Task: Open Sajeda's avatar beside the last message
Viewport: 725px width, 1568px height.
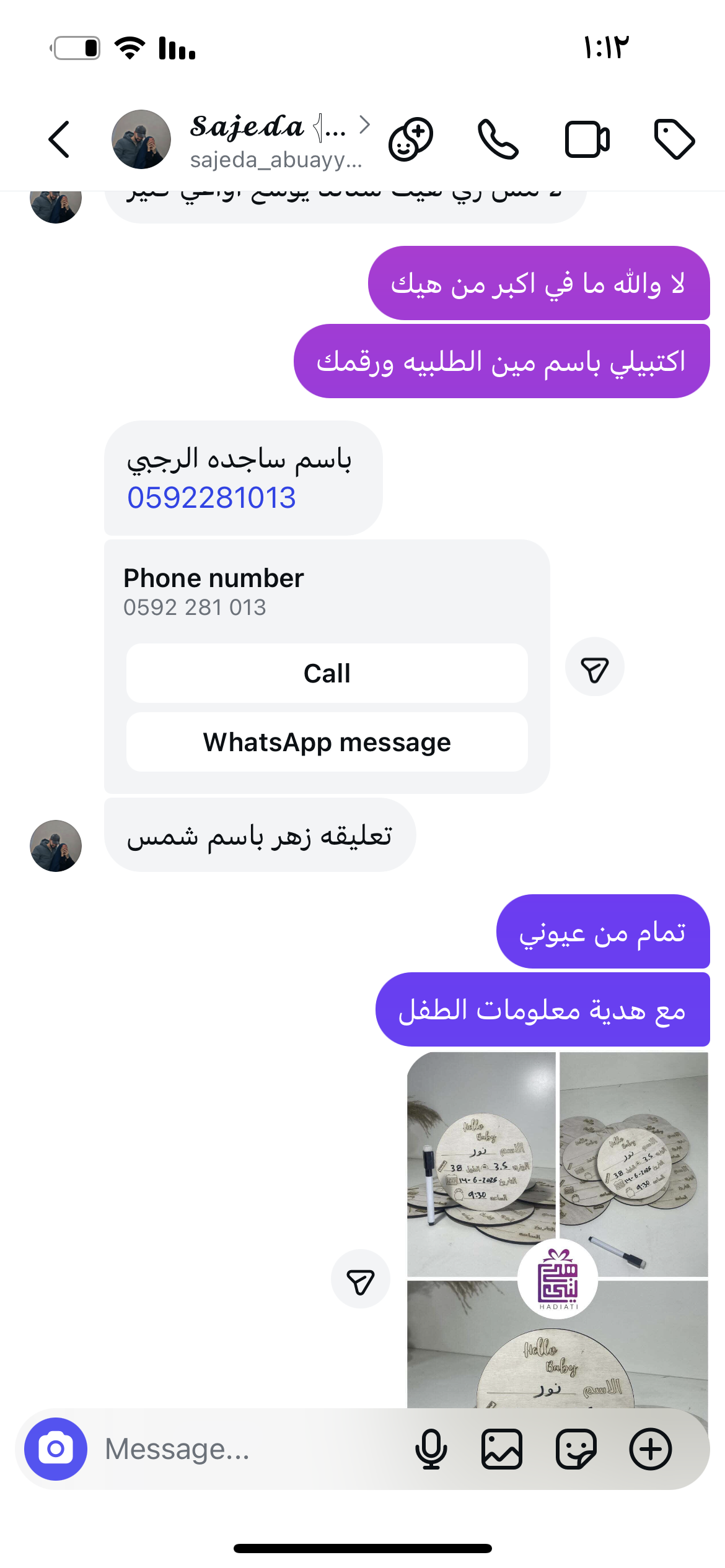Action: point(56,846)
